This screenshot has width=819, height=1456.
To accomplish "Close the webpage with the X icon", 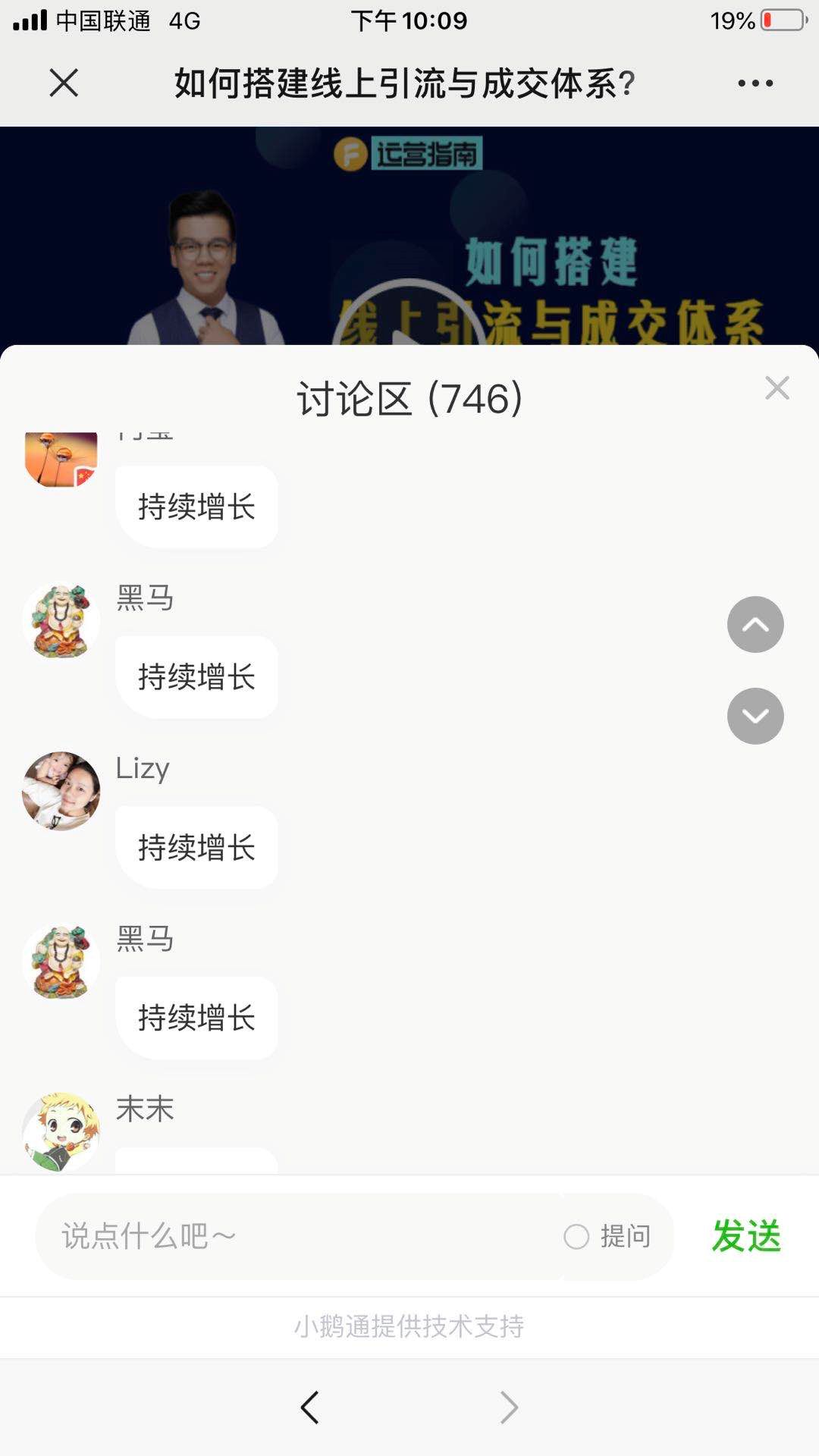I will 64,83.
